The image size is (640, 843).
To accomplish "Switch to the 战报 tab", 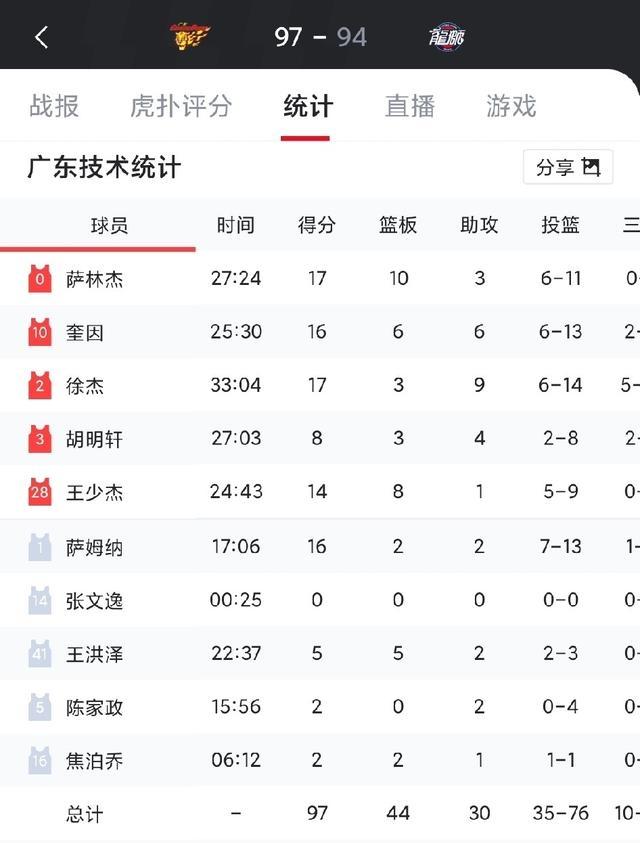I will pos(54,106).
